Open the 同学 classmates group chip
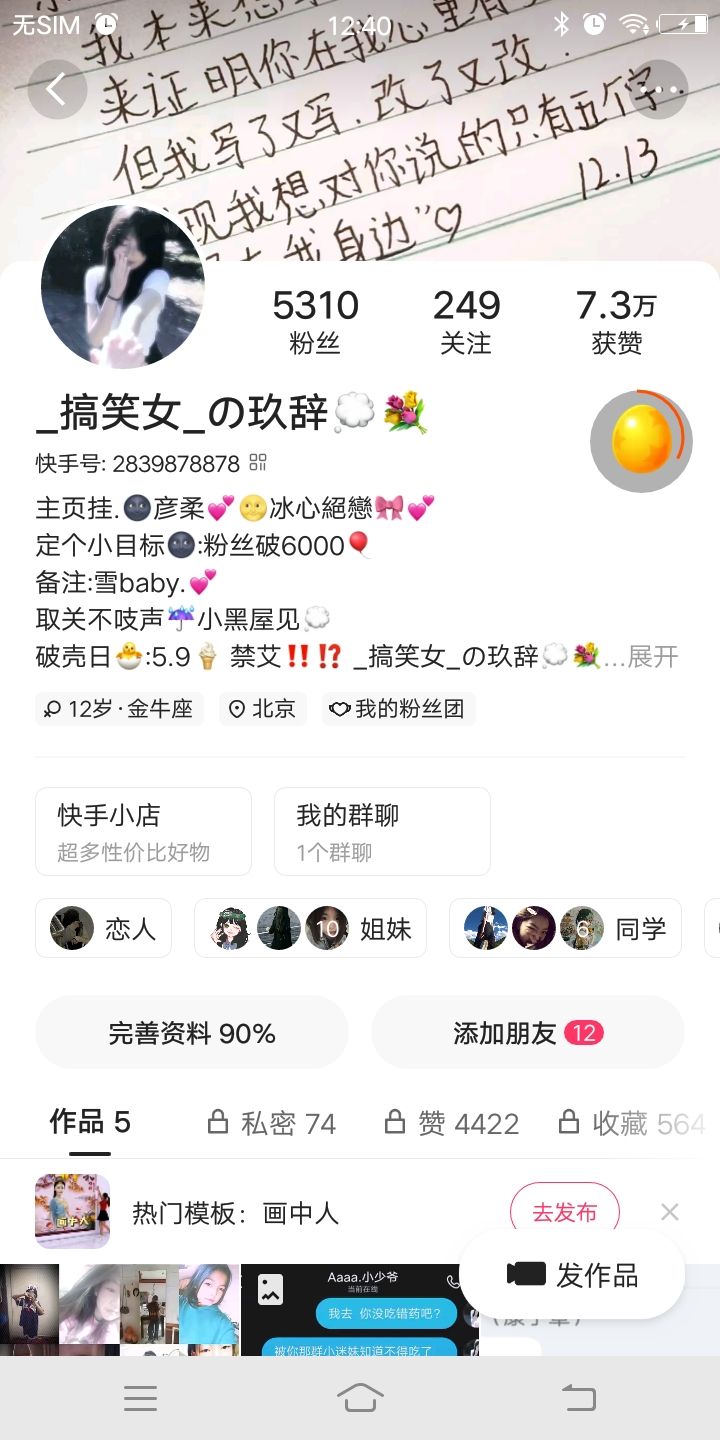 click(565, 928)
